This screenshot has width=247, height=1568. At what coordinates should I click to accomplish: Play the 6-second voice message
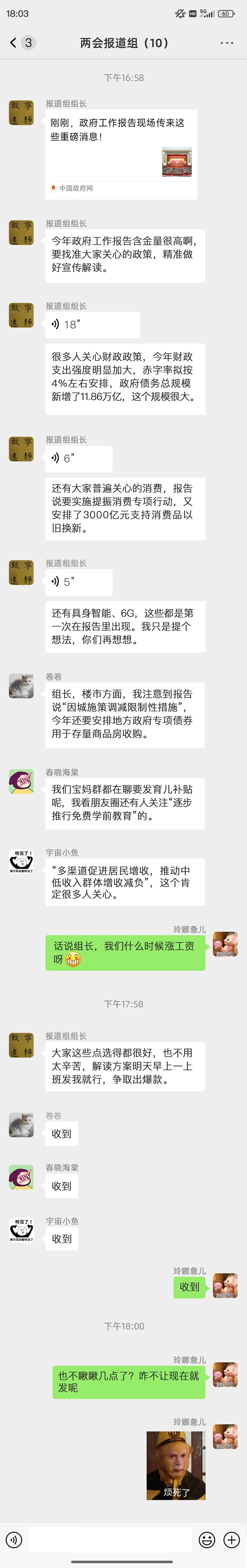pos(78,458)
